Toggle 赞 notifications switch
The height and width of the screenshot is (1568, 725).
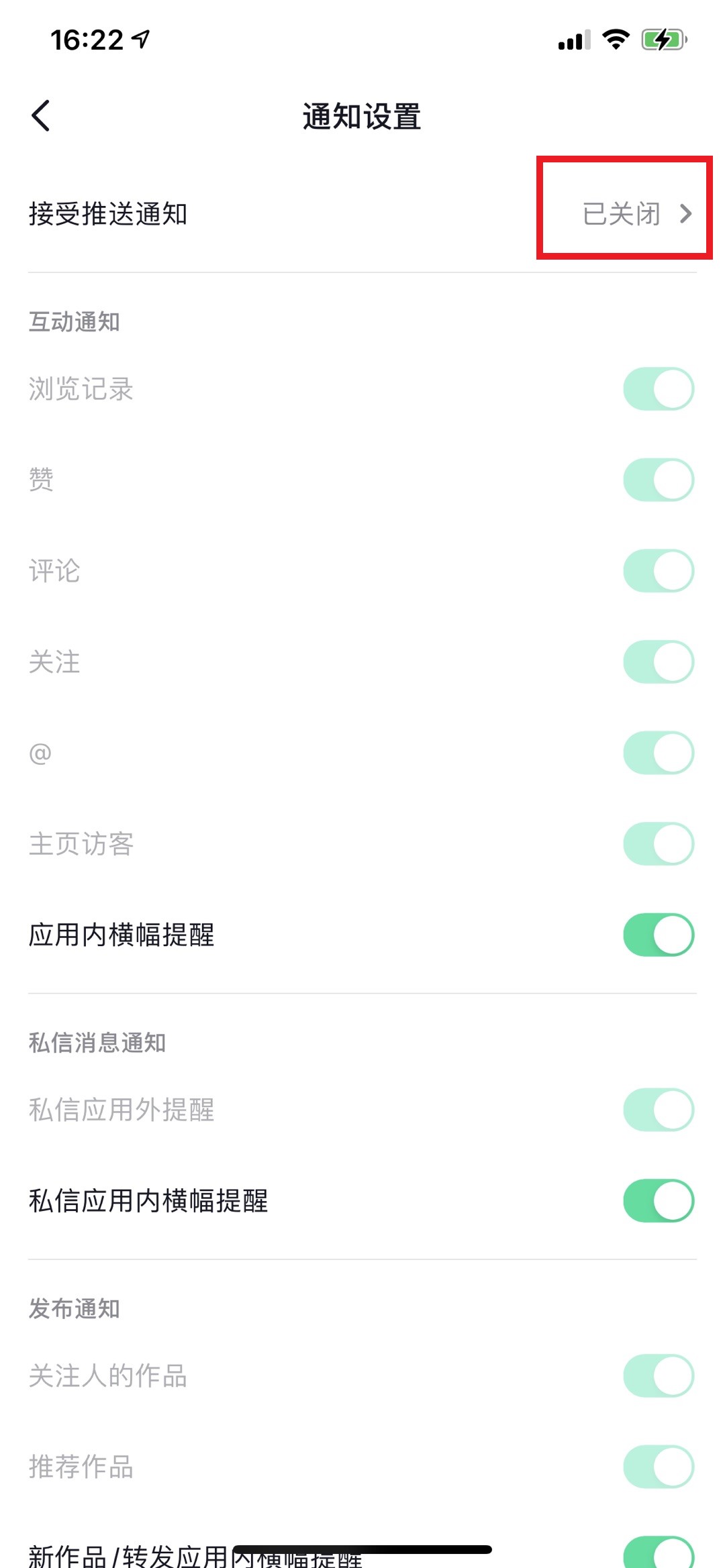(x=659, y=480)
